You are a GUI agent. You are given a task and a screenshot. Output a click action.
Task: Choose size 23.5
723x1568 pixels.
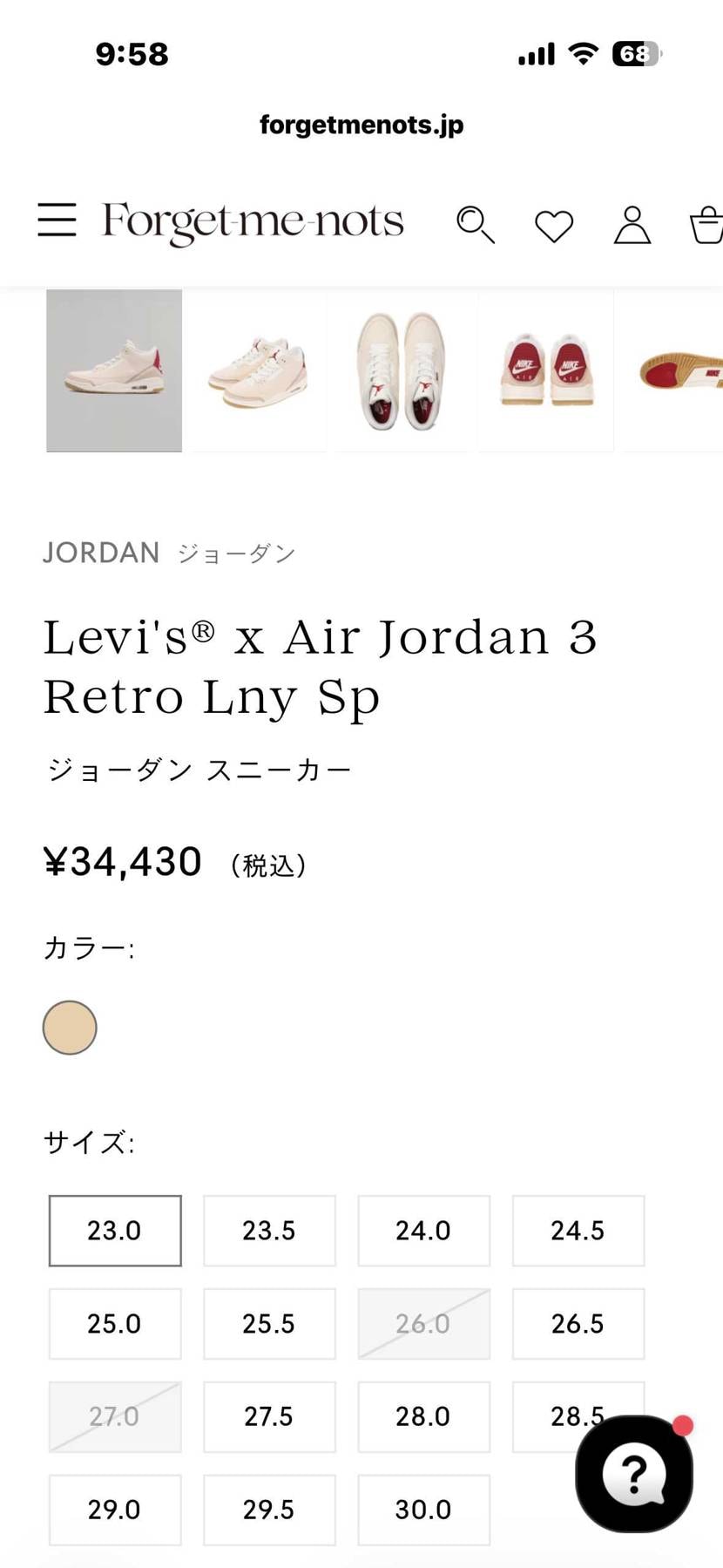pos(269,1231)
